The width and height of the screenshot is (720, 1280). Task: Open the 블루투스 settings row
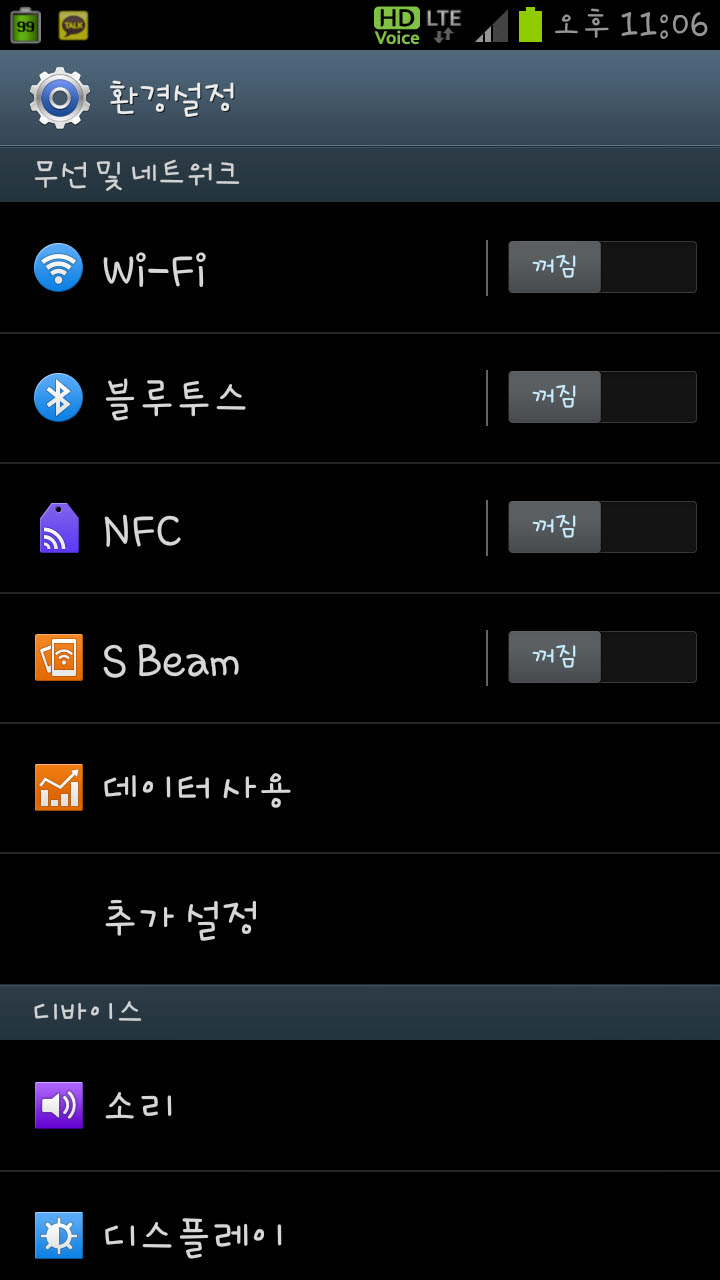(x=175, y=398)
